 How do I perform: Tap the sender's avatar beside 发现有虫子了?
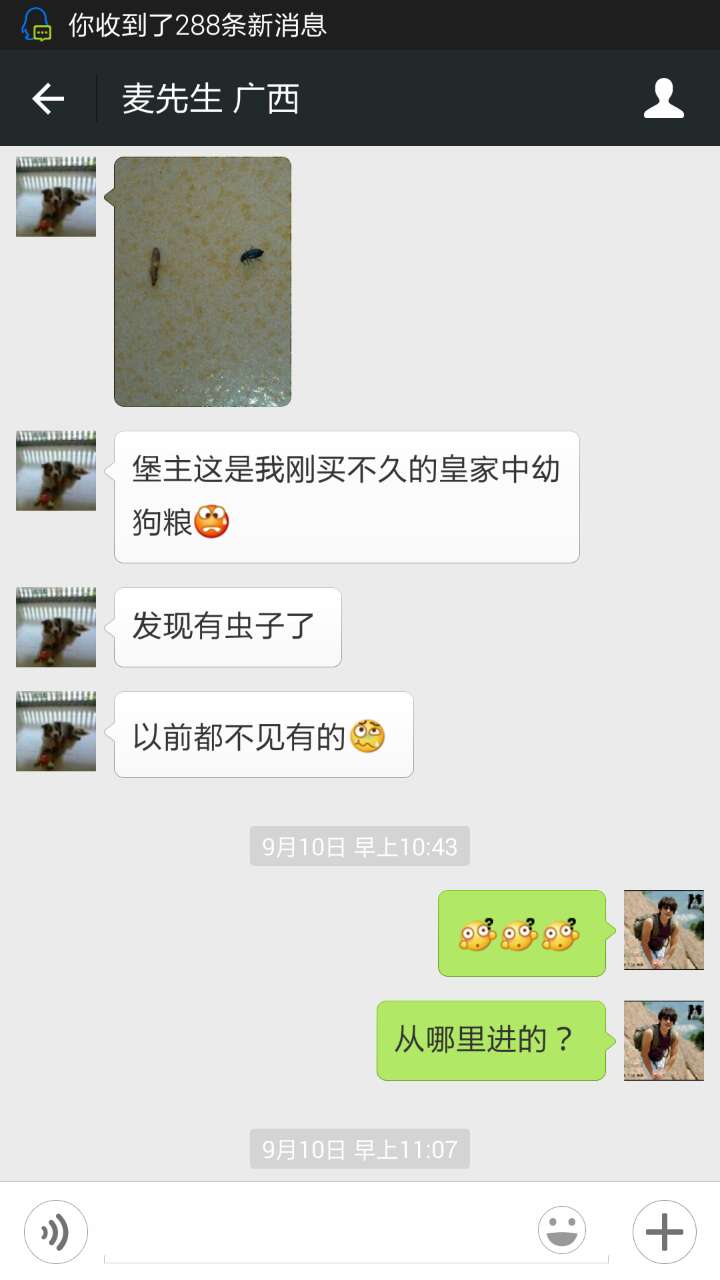point(56,627)
